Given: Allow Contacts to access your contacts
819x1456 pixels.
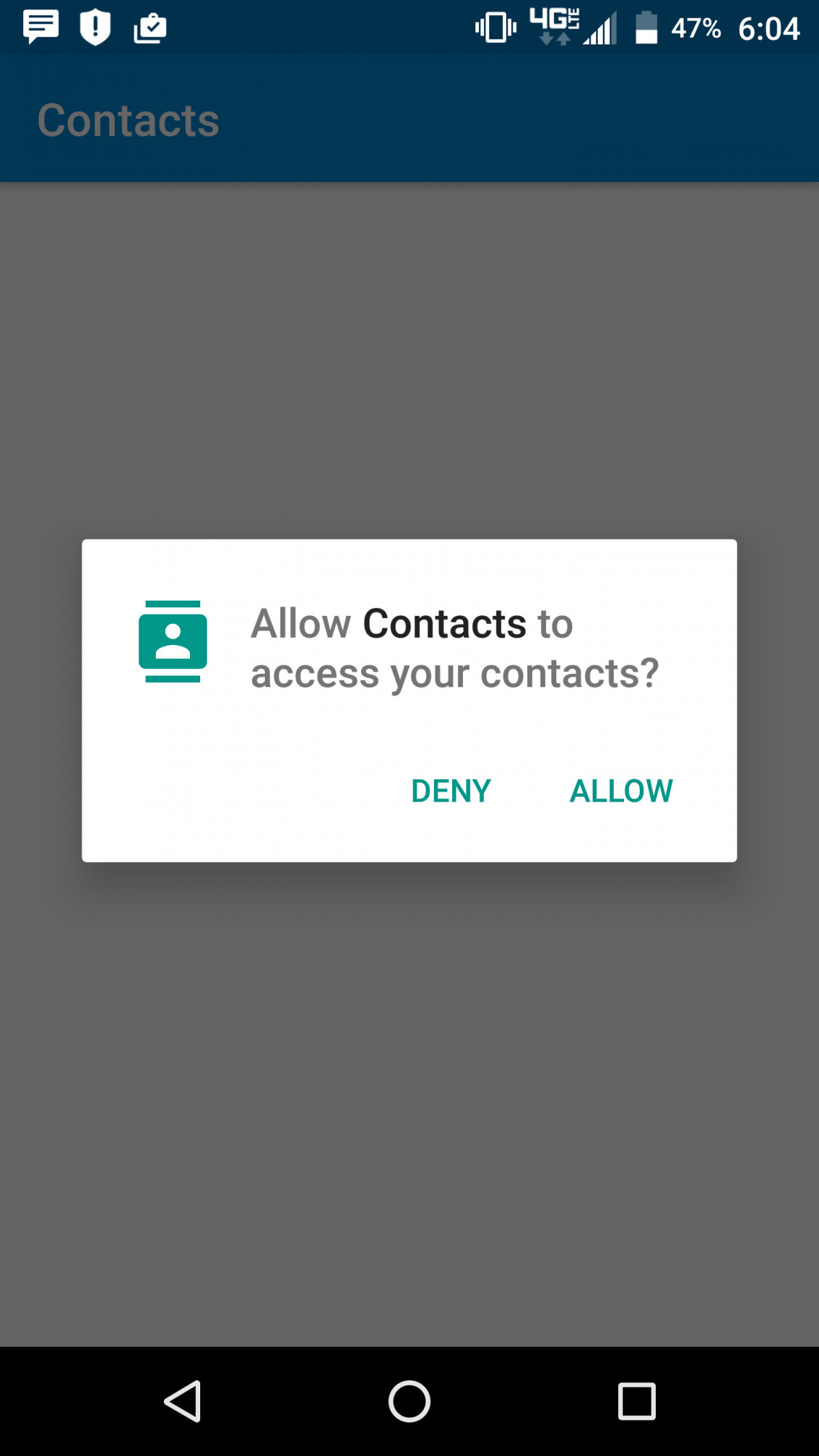Looking at the screenshot, I should click(621, 791).
